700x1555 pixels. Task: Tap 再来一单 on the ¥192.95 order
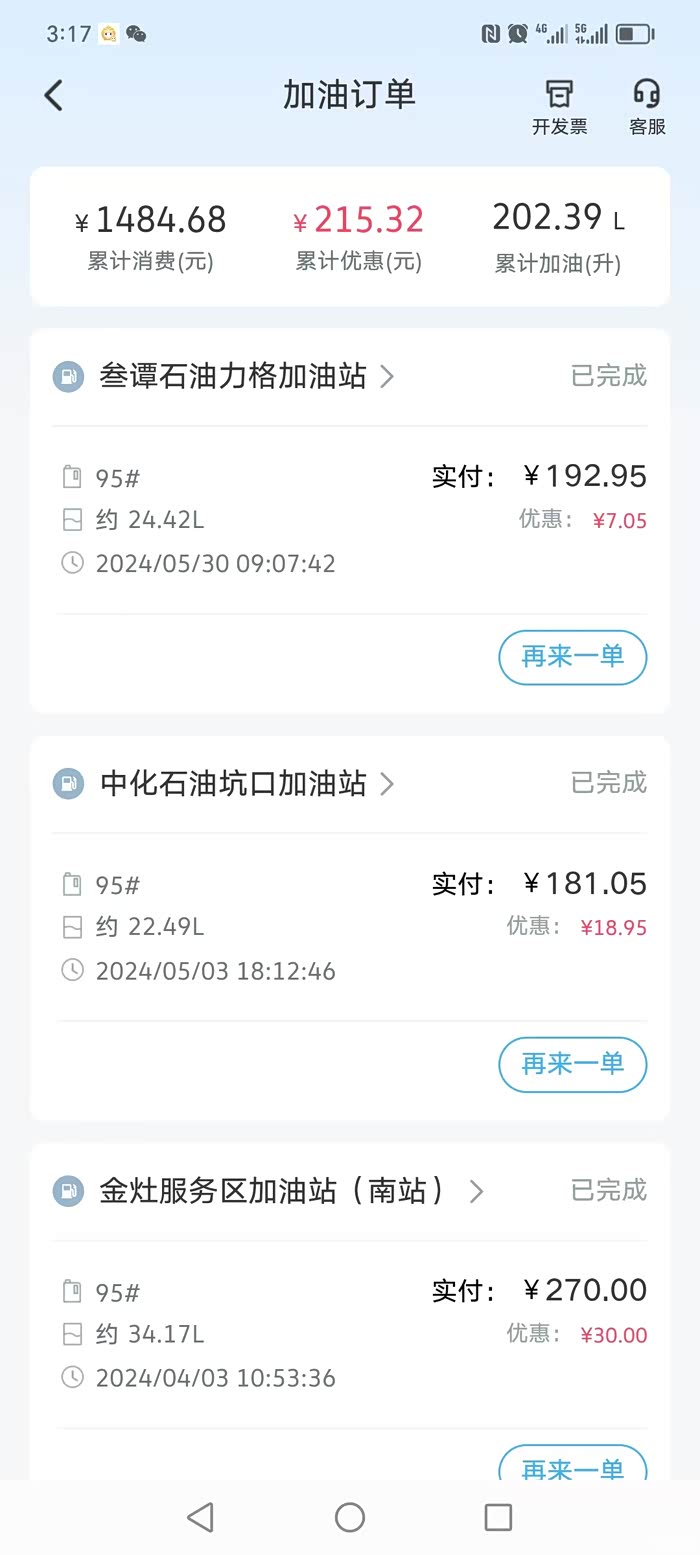click(573, 657)
